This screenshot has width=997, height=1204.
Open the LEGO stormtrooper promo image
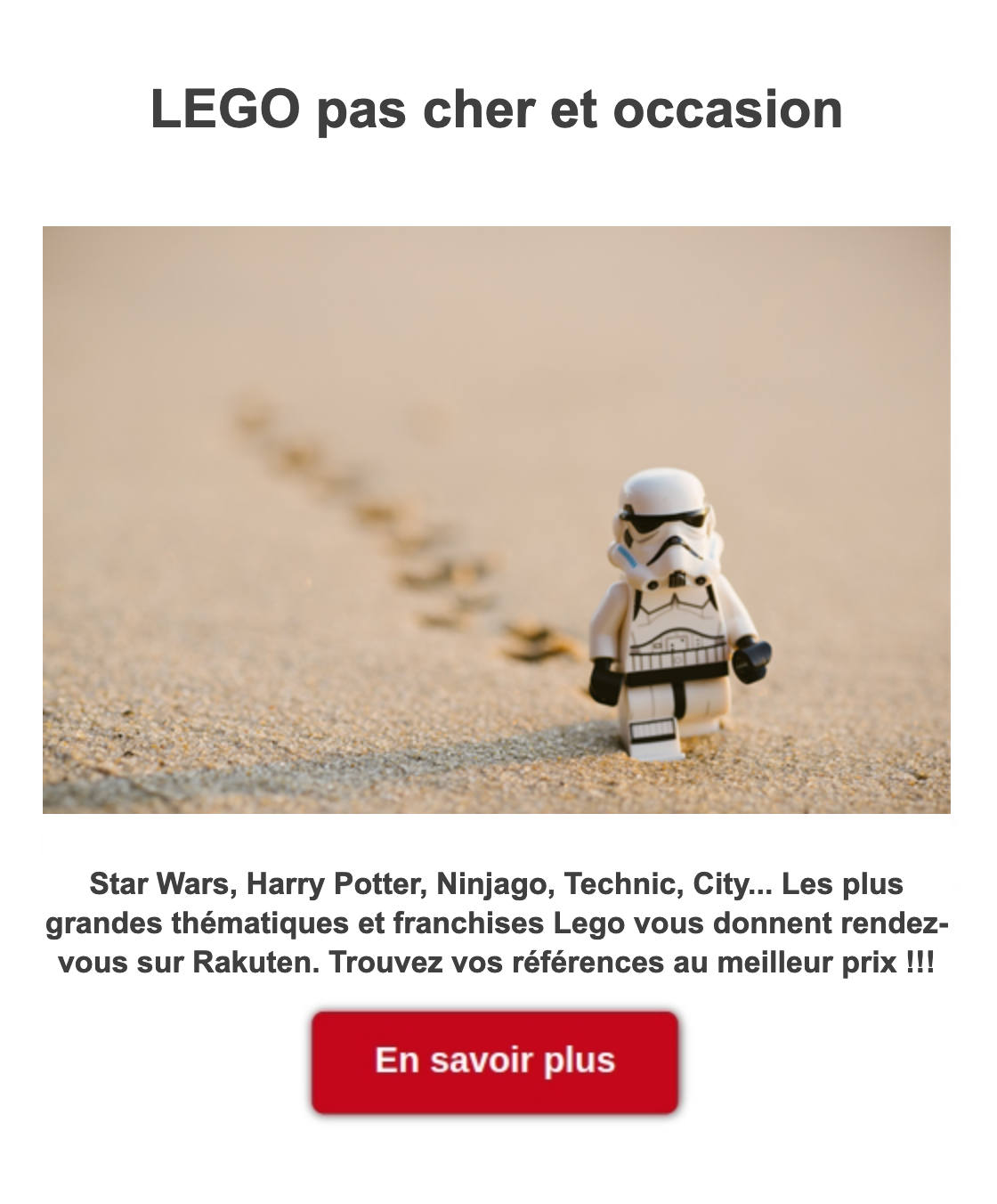497,519
